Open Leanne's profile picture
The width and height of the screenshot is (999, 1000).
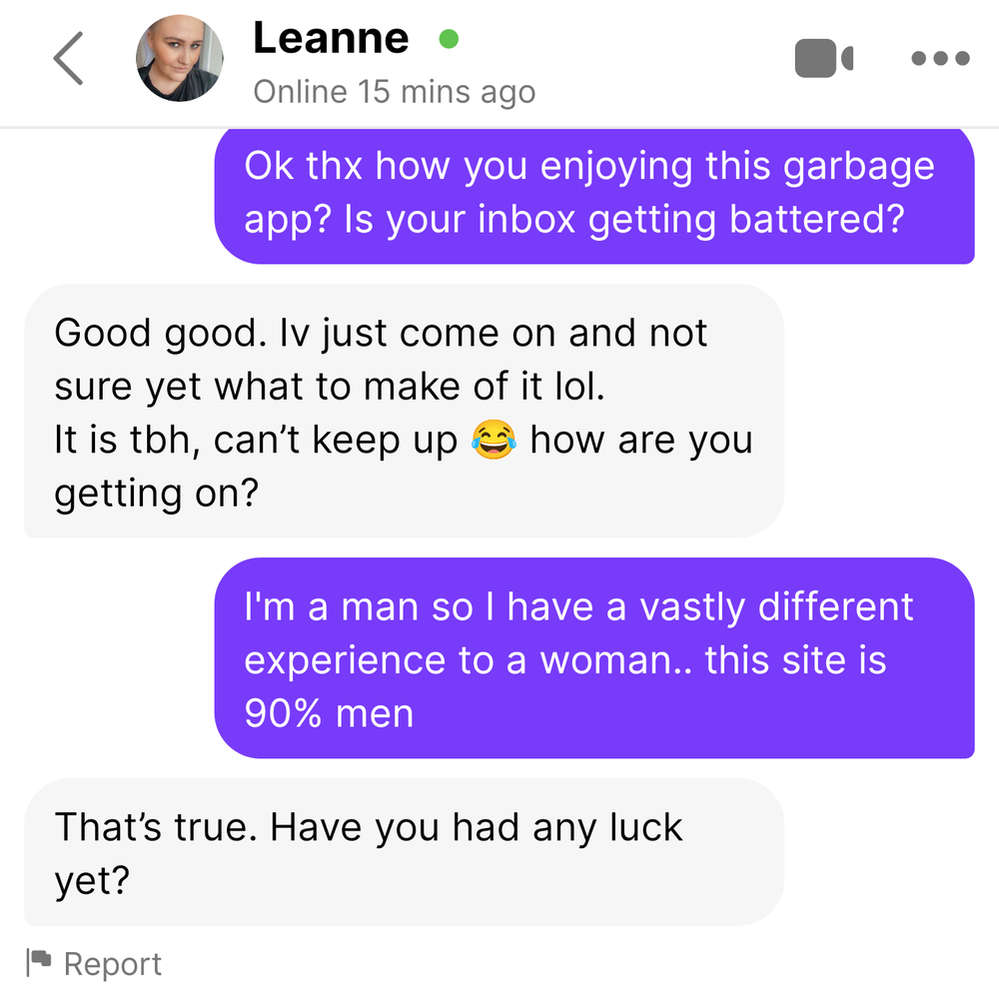(x=179, y=59)
